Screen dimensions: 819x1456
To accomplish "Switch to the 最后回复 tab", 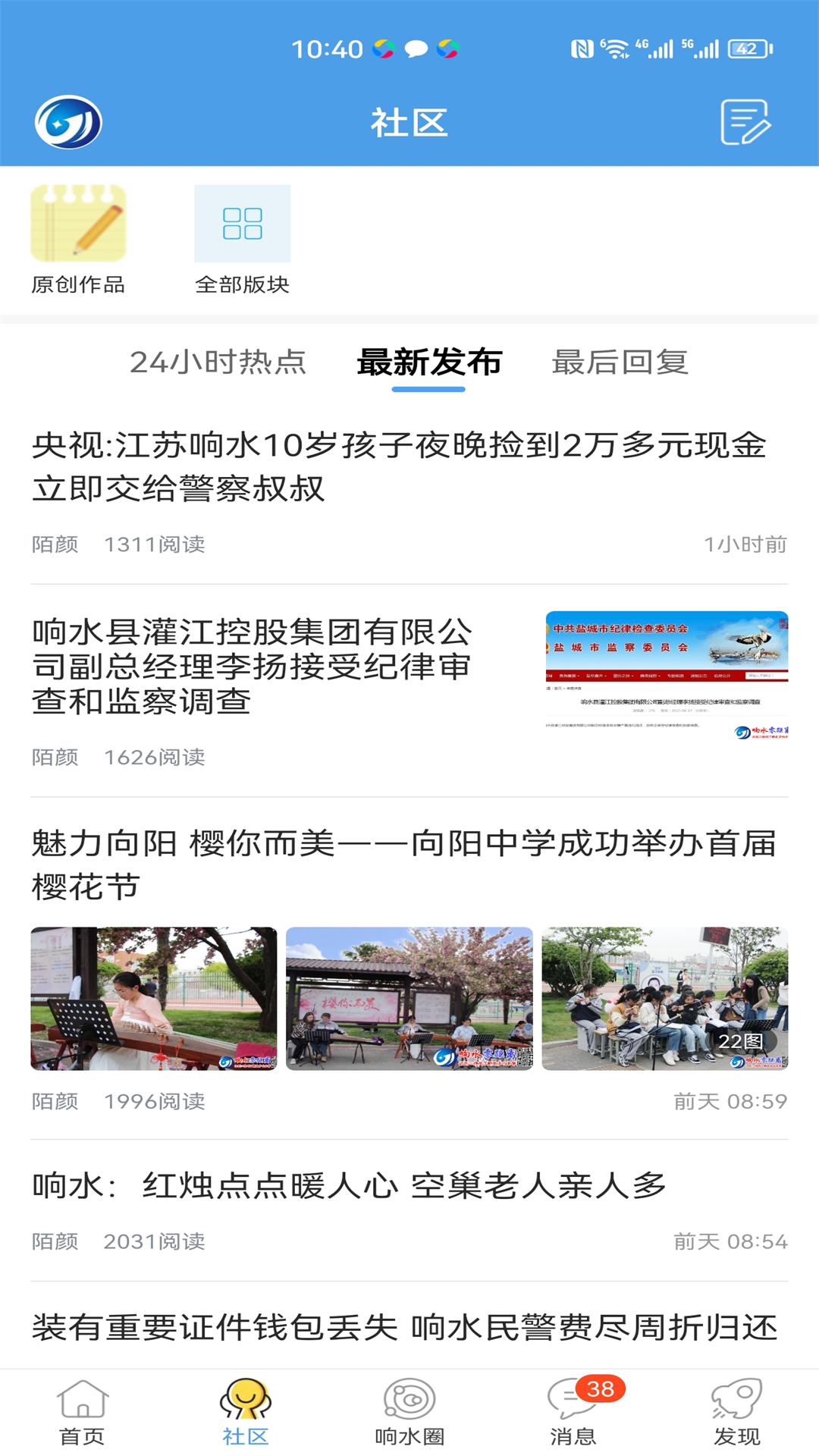I will point(620,362).
